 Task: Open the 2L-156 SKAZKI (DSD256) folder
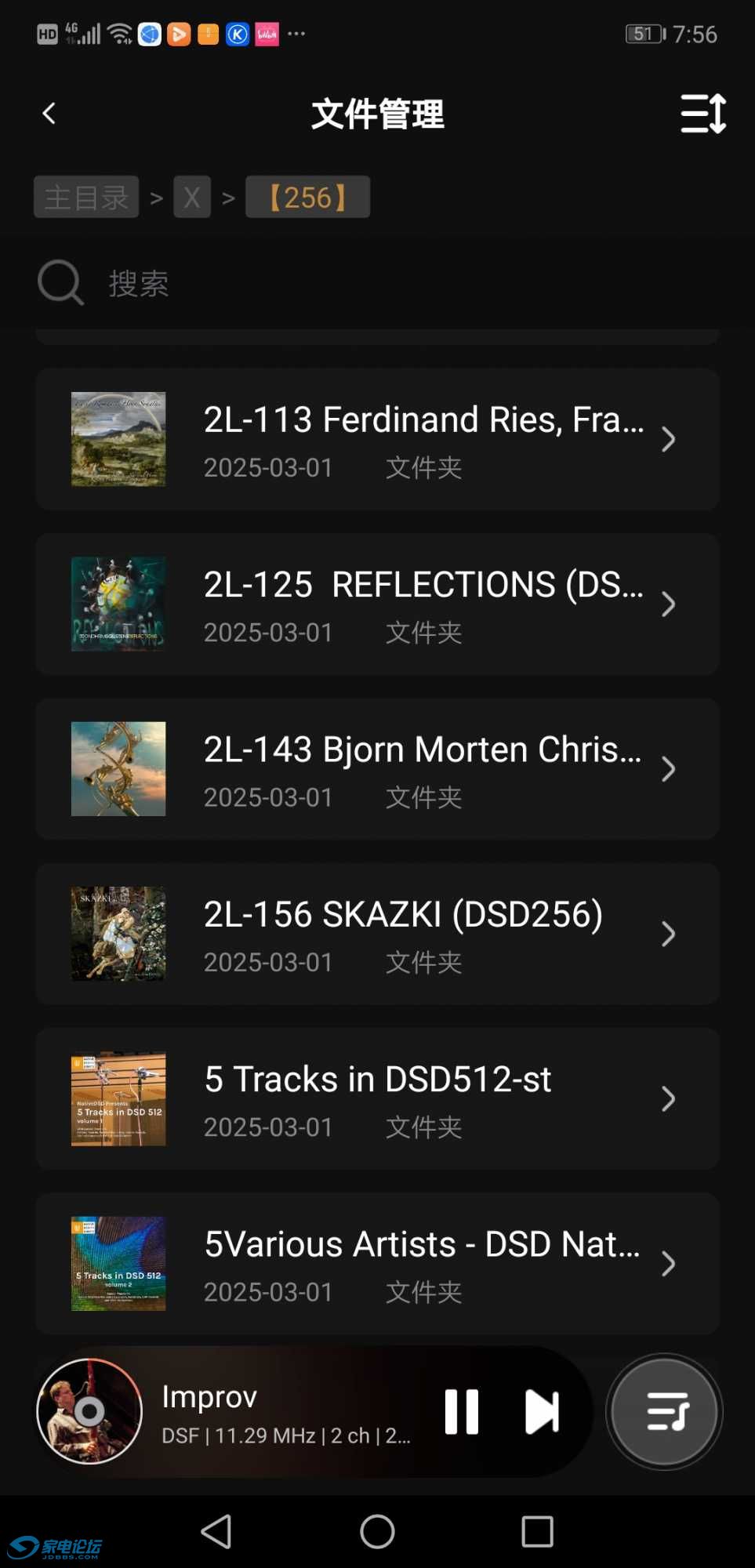click(x=377, y=933)
